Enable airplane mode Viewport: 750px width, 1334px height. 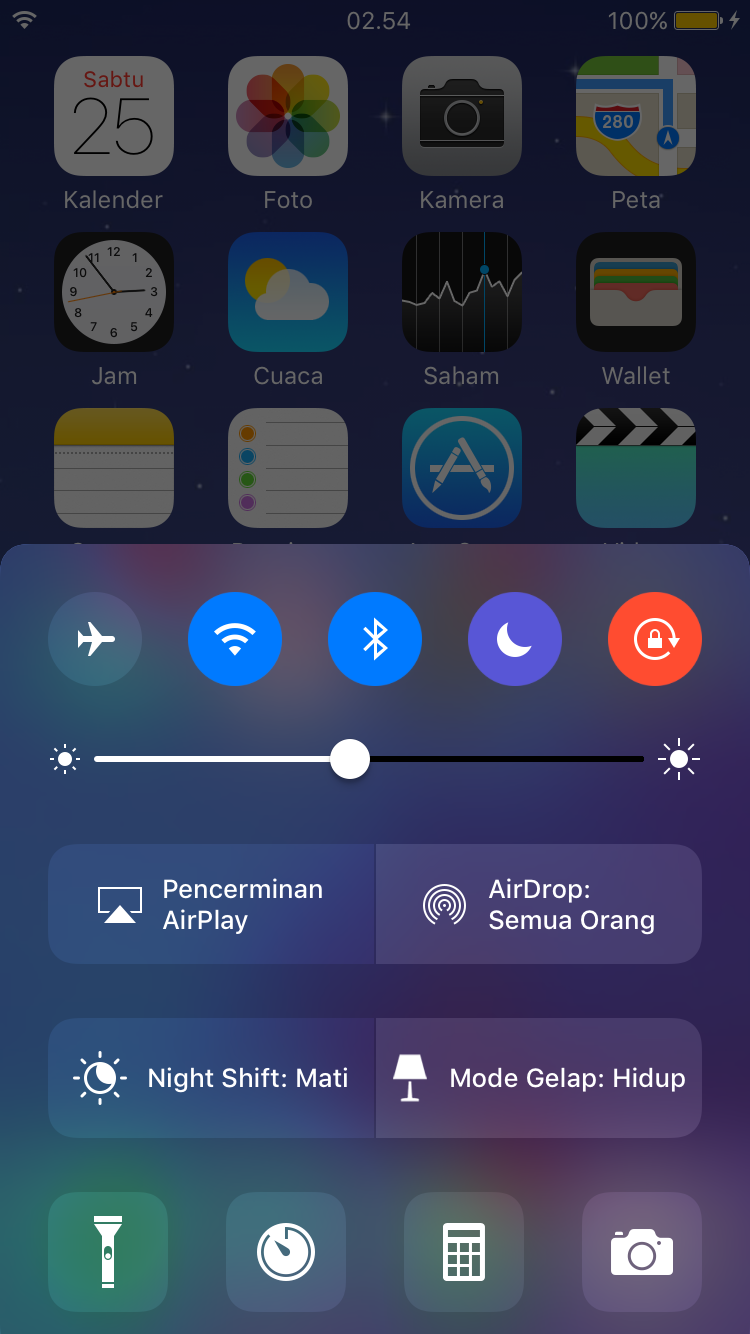(95, 639)
